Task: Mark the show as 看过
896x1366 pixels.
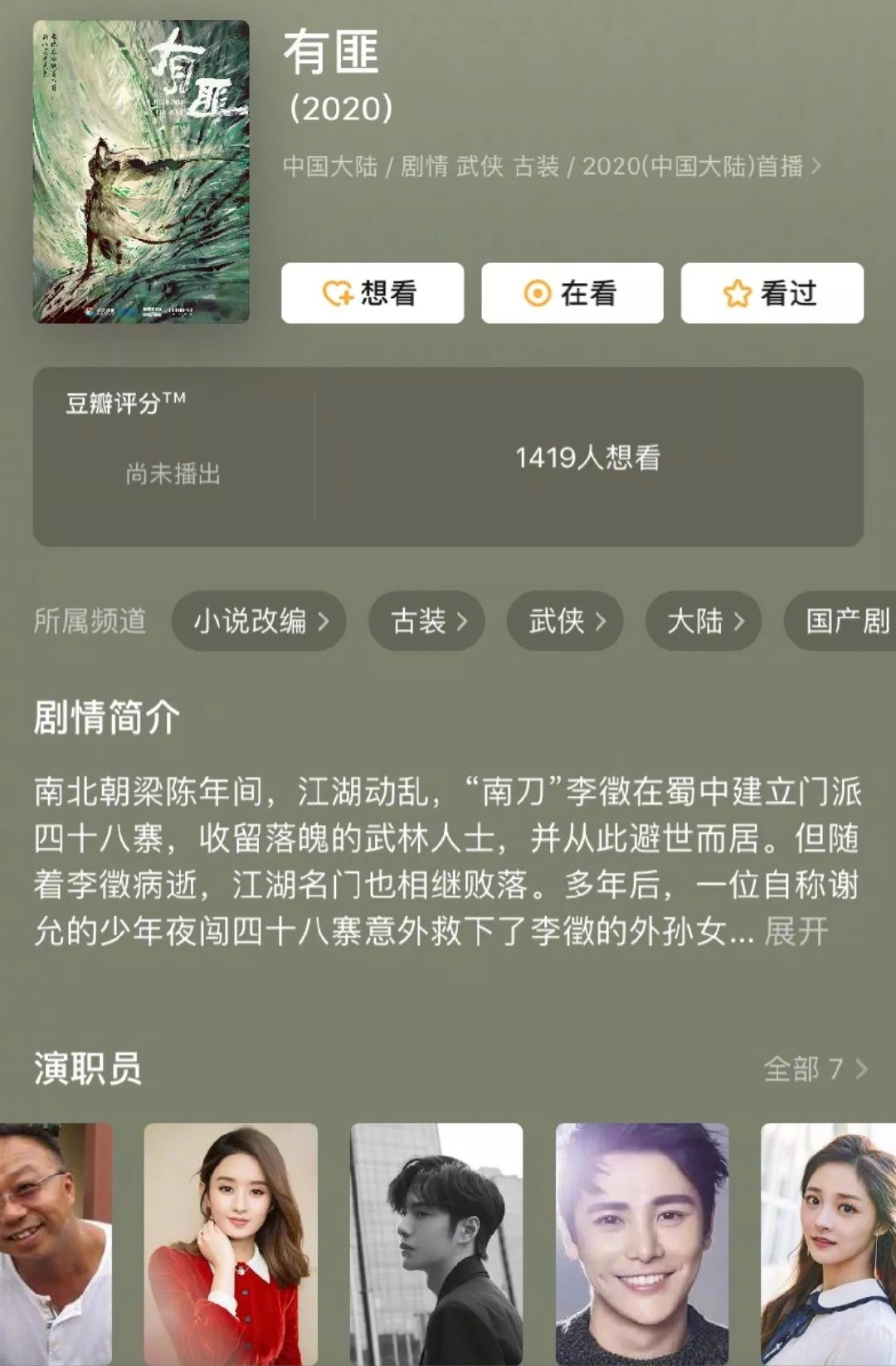Action: [x=772, y=293]
